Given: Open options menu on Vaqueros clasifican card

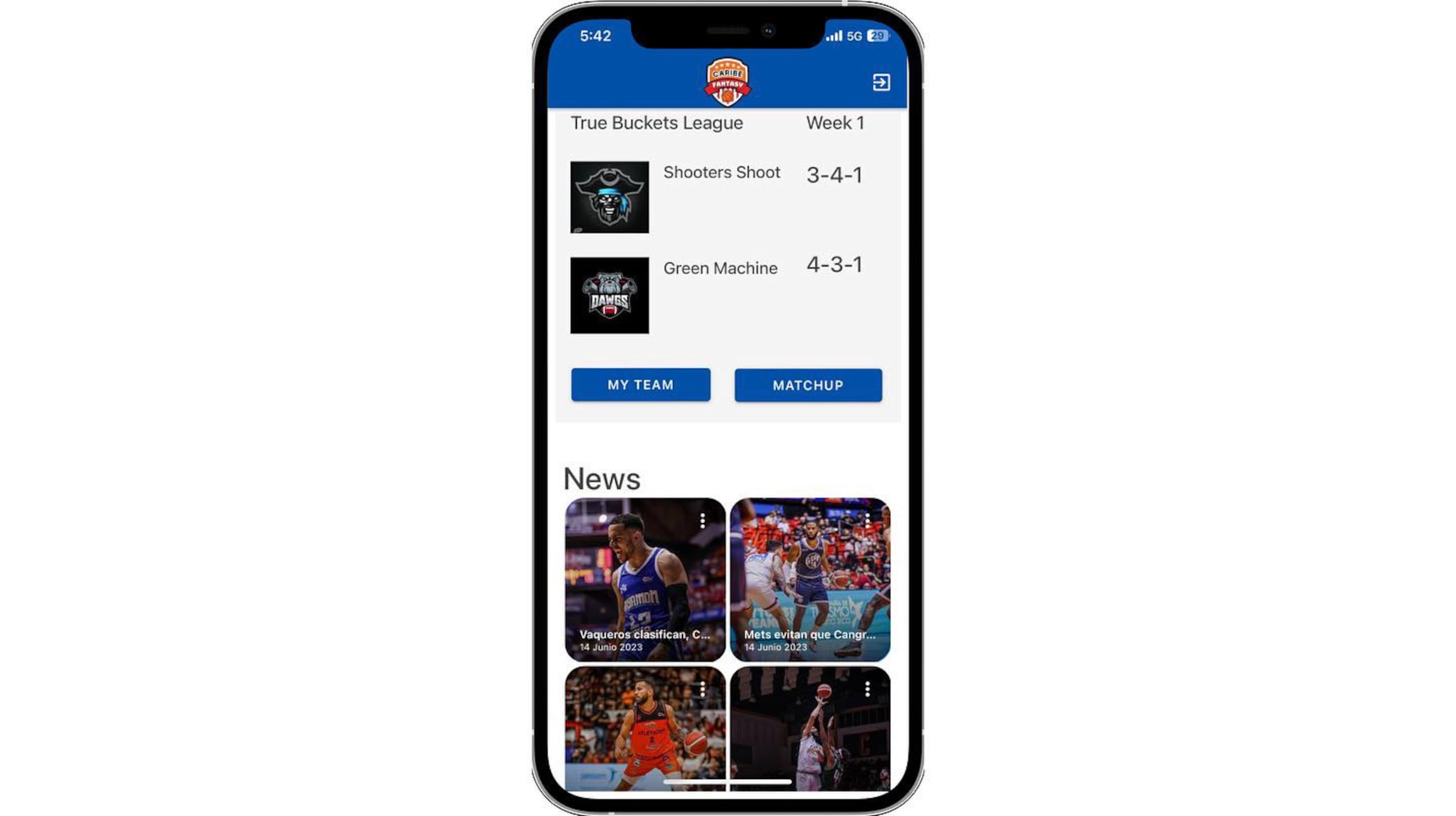Looking at the screenshot, I should coord(702,520).
